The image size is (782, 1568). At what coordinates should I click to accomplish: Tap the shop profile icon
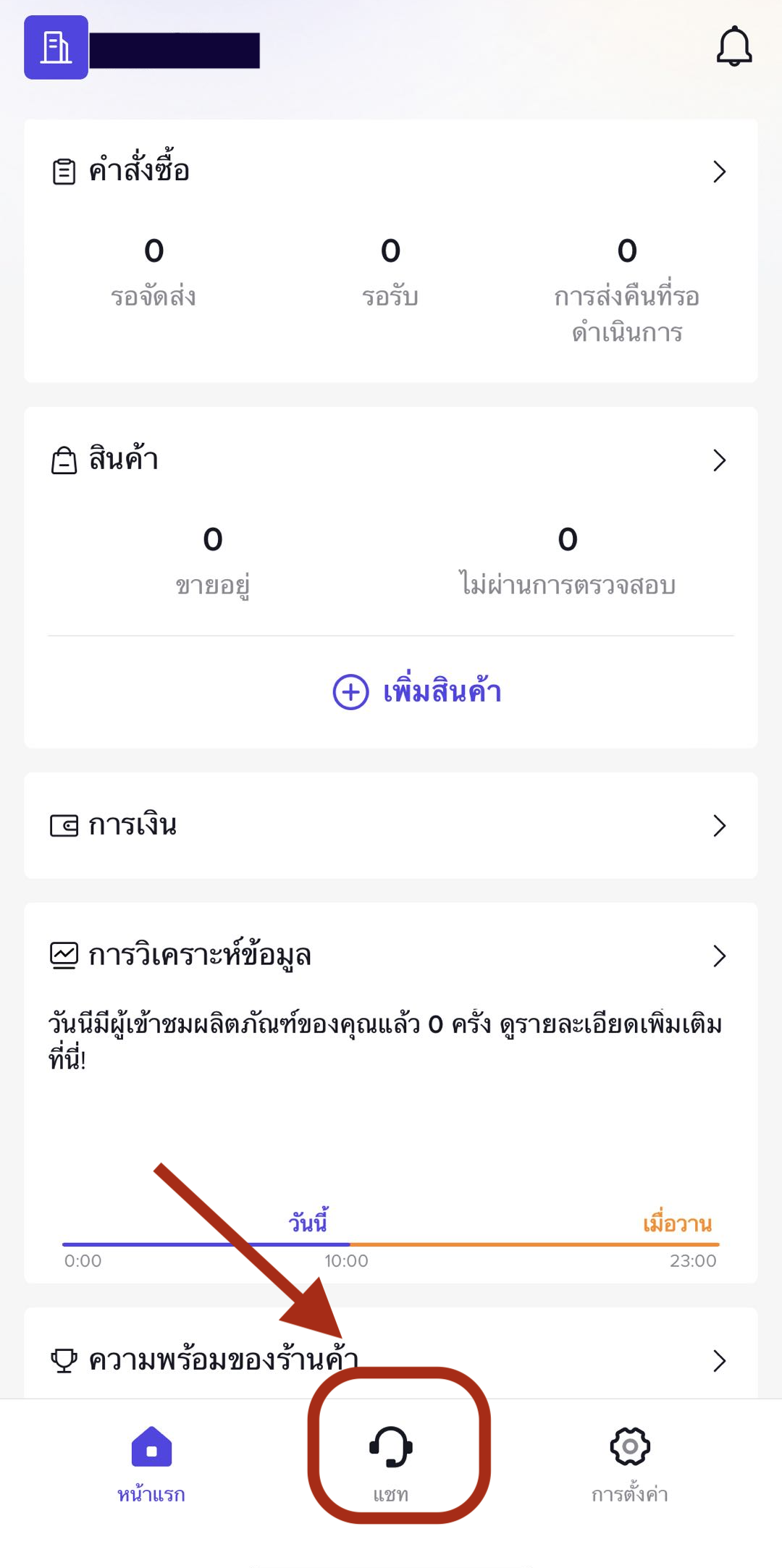pos(56,48)
